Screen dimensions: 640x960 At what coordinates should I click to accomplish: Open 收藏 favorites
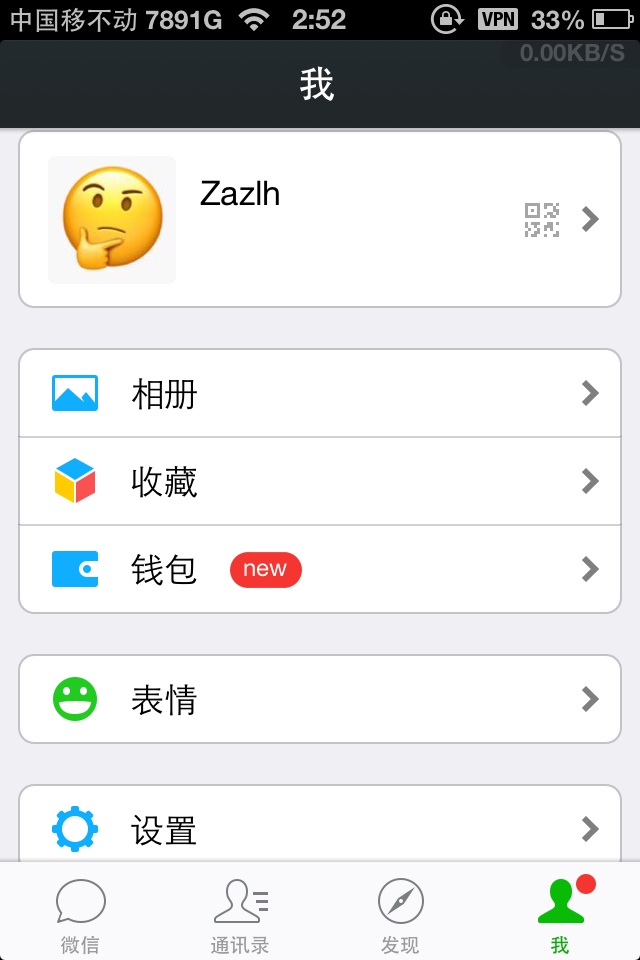point(320,481)
